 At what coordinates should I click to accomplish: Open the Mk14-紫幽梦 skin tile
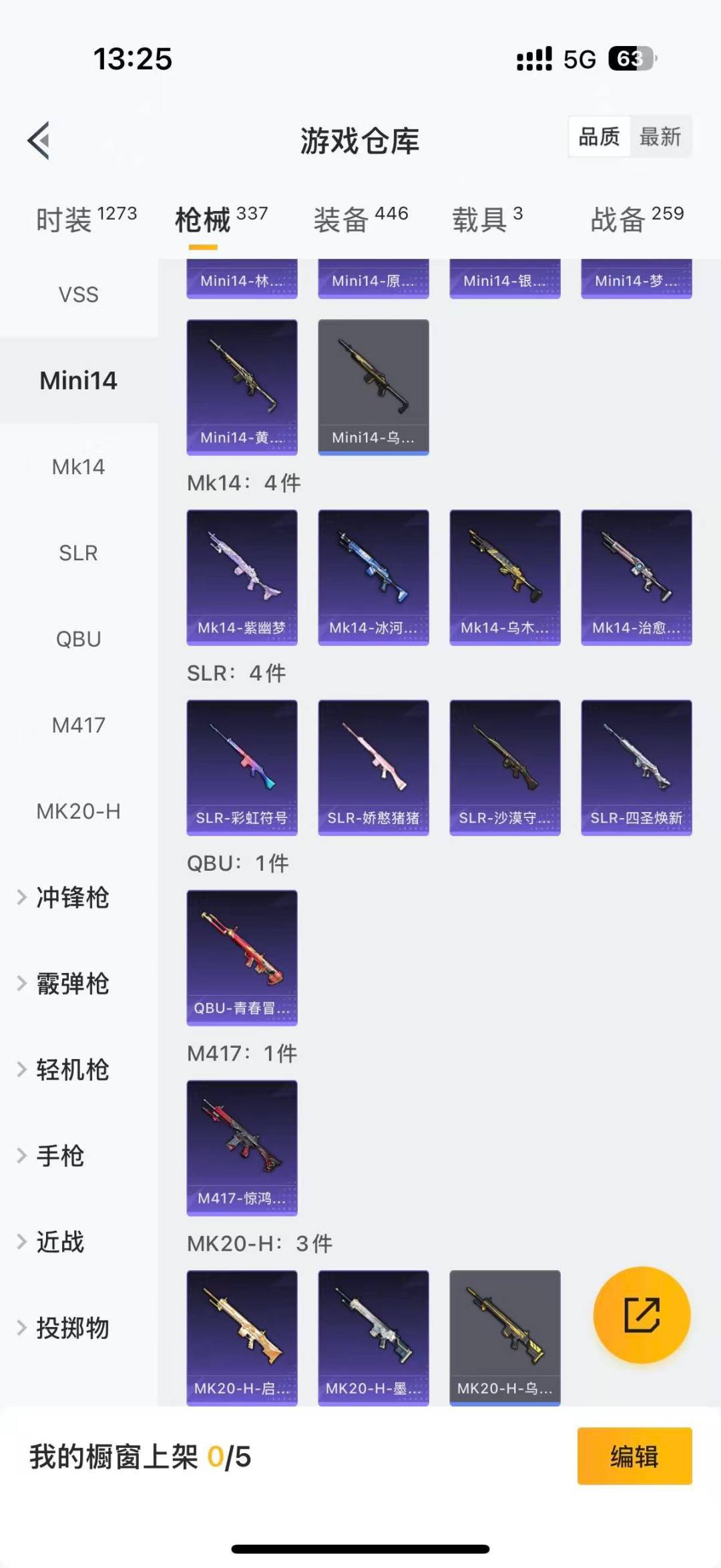click(x=242, y=577)
